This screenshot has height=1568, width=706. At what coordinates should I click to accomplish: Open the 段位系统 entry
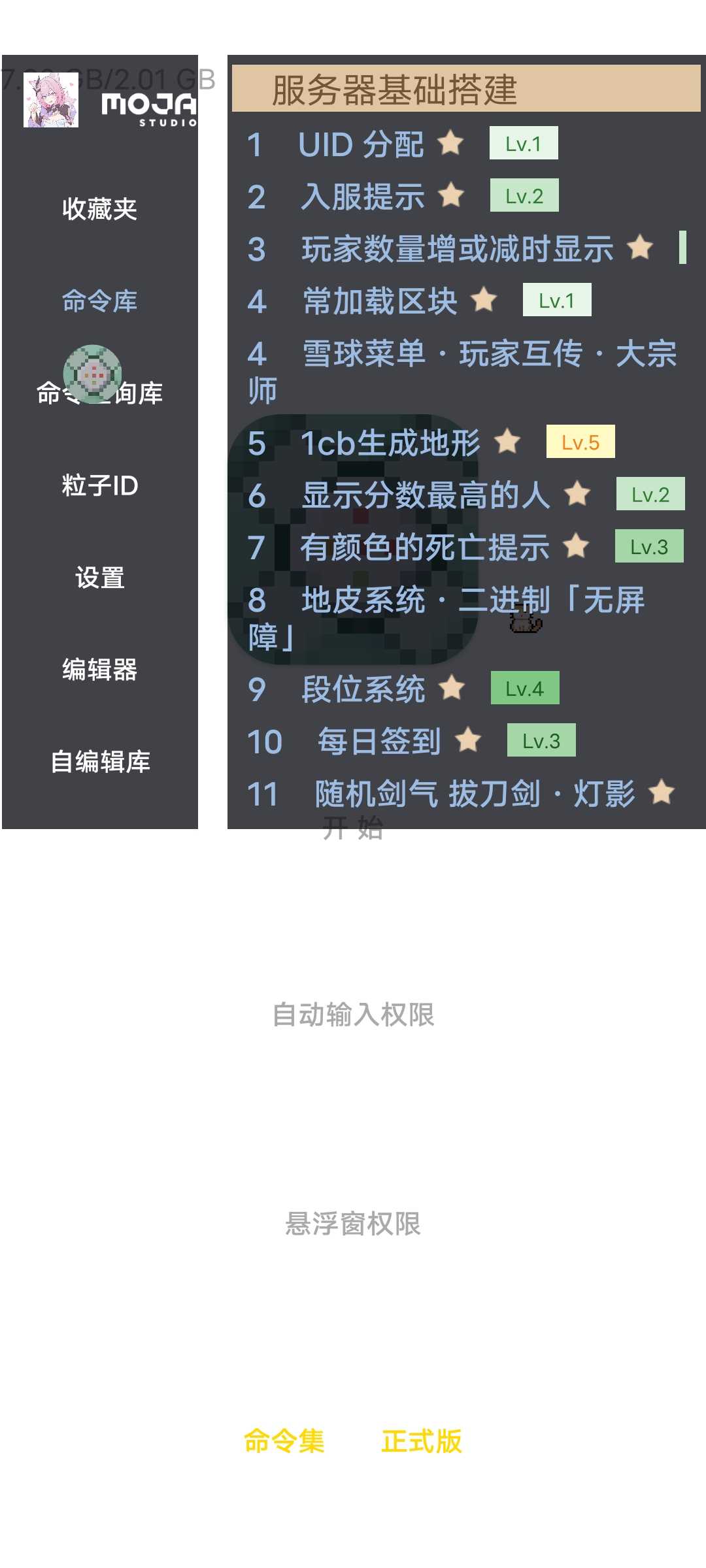(x=363, y=689)
